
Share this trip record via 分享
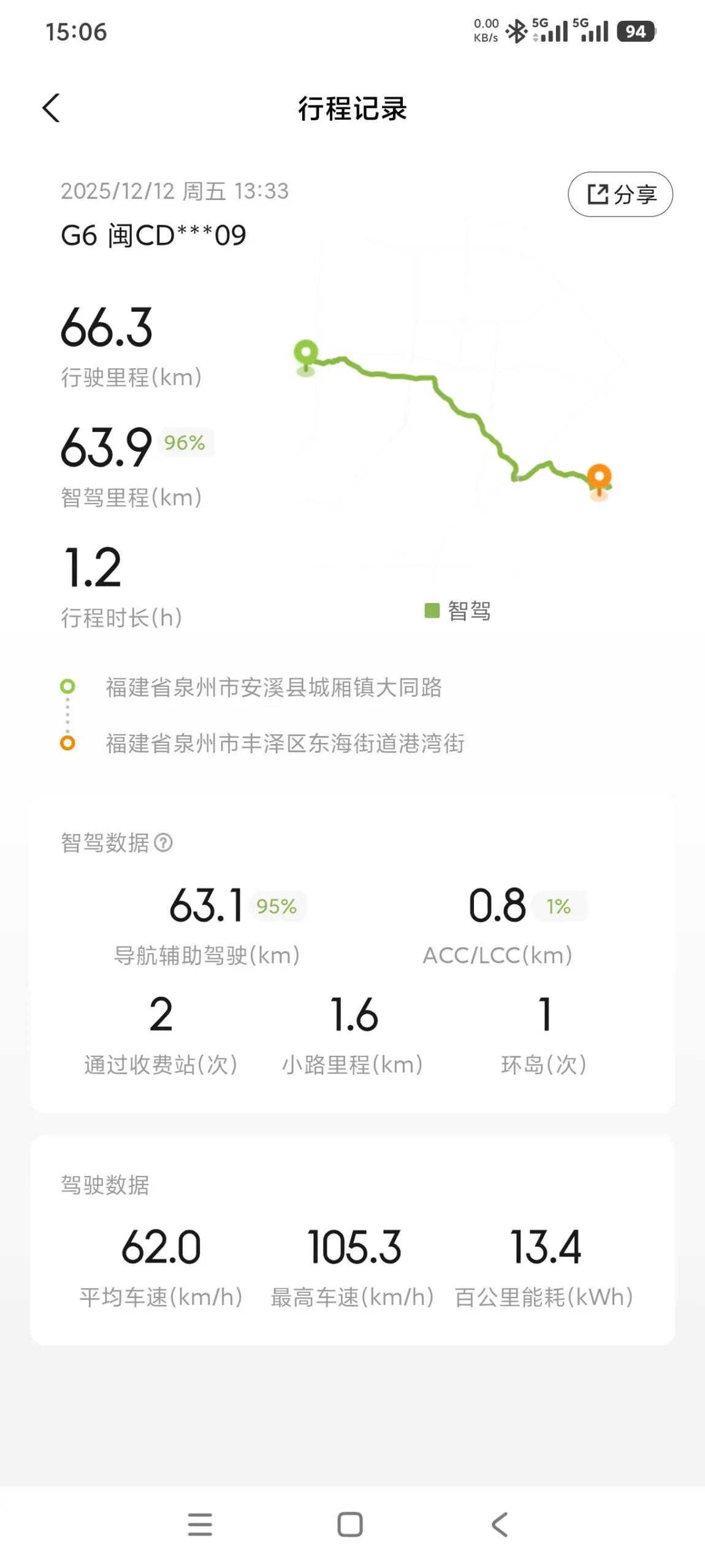pos(620,194)
